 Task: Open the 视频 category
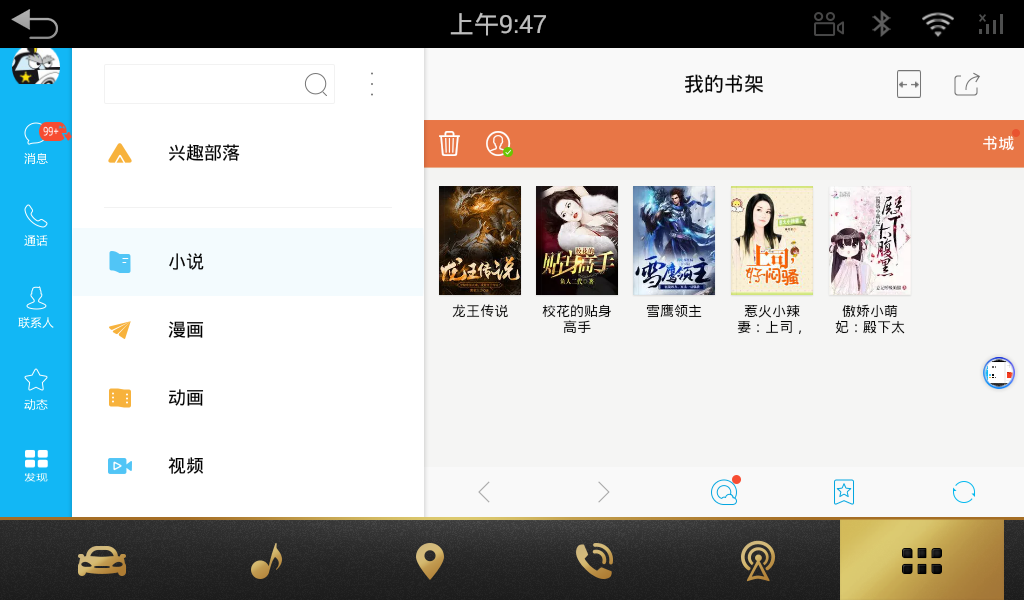click(x=186, y=466)
